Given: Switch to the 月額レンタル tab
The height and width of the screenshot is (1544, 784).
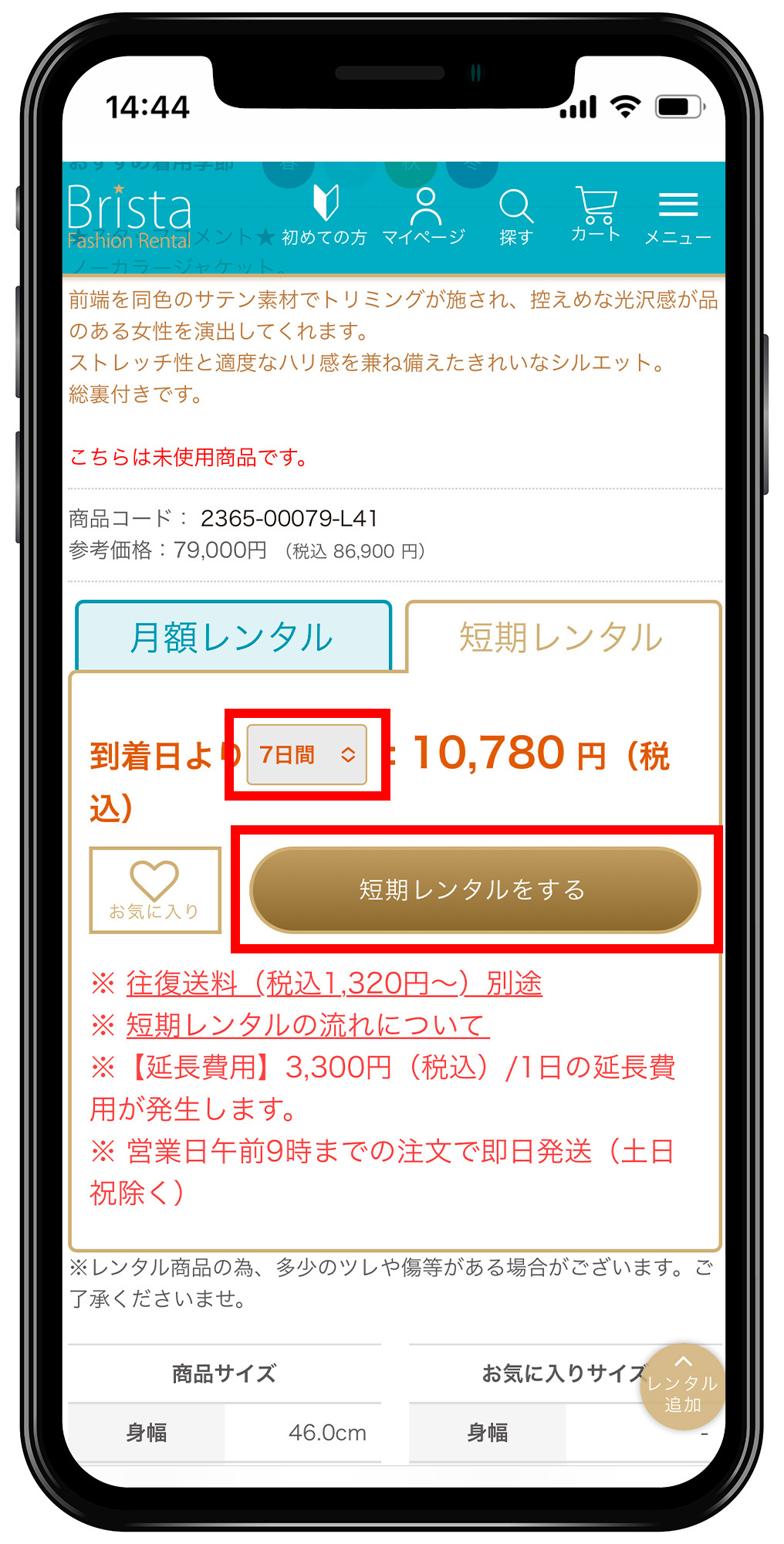Looking at the screenshot, I should click(x=233, y=637).
